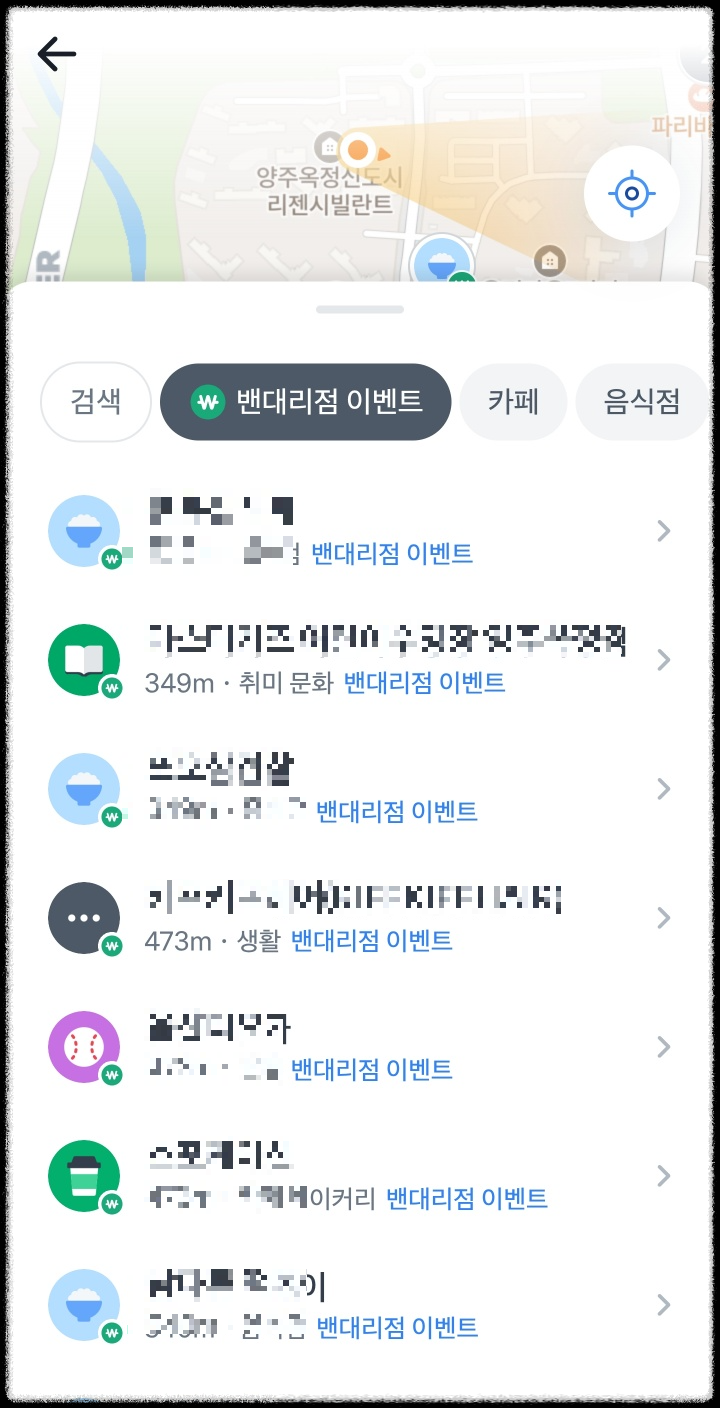Tap the dark chat ellipsis icon on the 생활 listing
Viewport: 720px width, 1408px height.
click(84, 918)
